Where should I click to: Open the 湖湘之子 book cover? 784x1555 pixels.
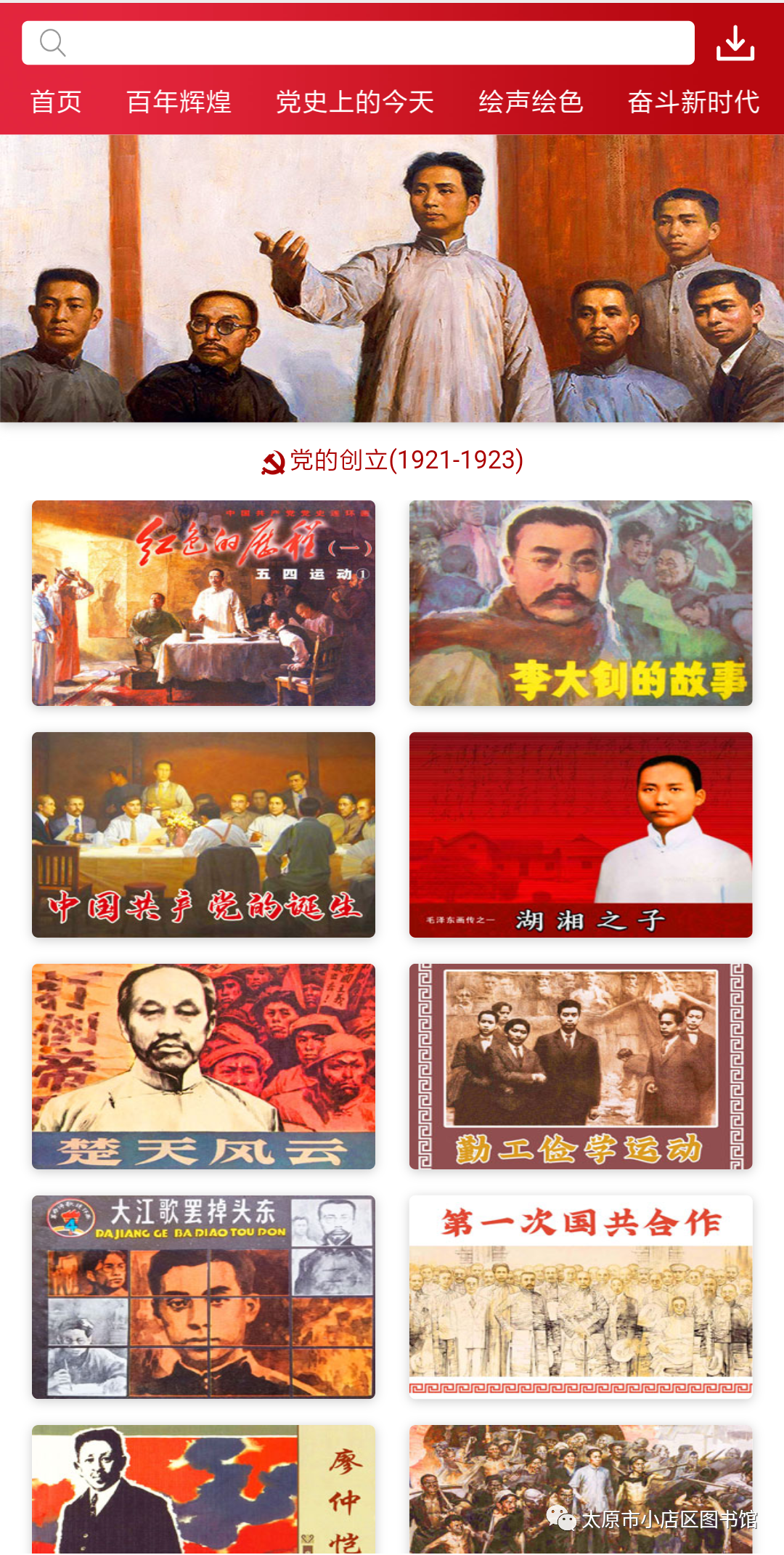point(581,835)
